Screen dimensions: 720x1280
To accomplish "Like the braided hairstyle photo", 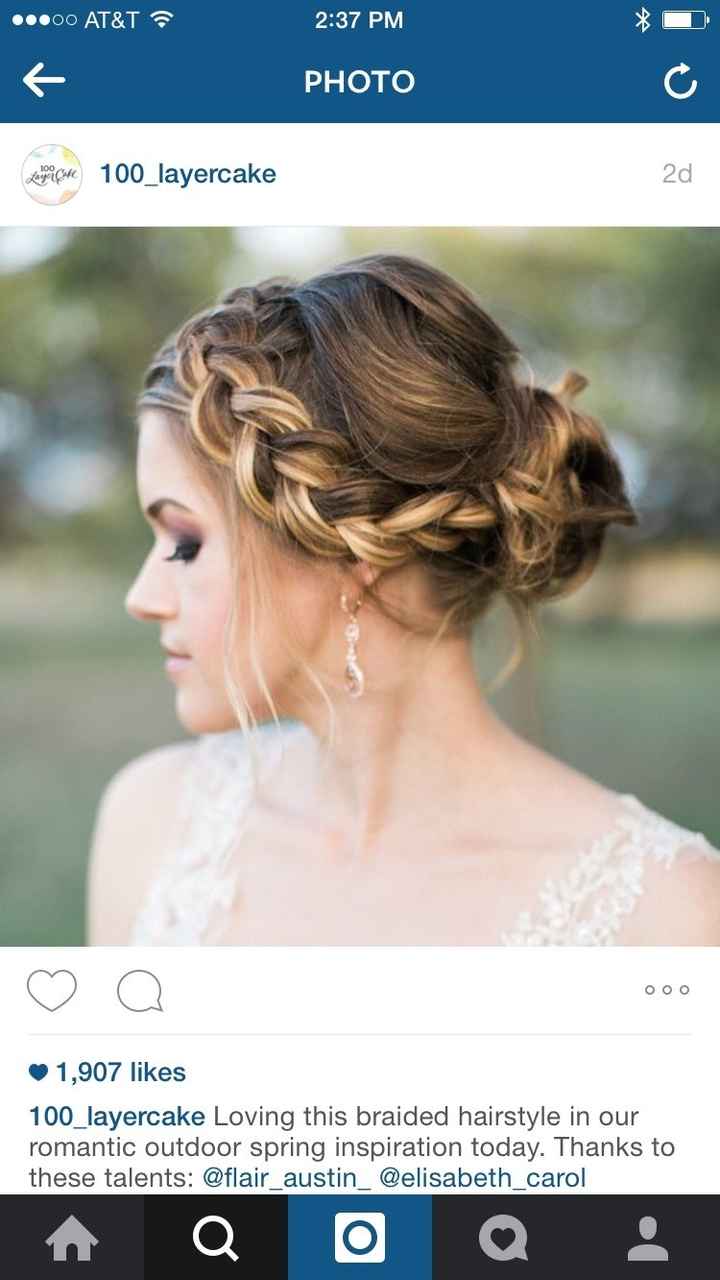I will [51, 990].
